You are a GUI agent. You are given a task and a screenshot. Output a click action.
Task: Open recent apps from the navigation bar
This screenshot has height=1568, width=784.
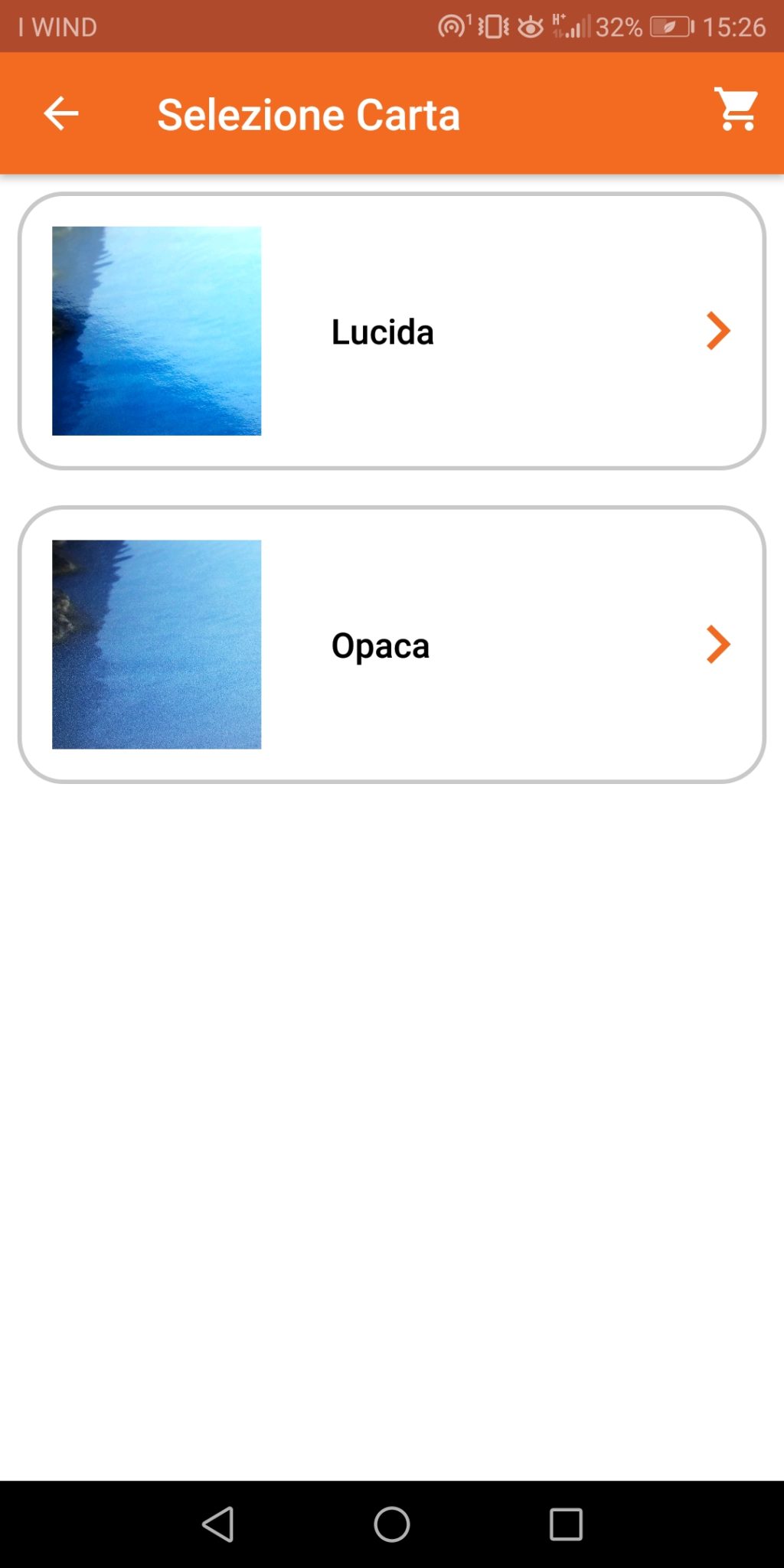566,1524
